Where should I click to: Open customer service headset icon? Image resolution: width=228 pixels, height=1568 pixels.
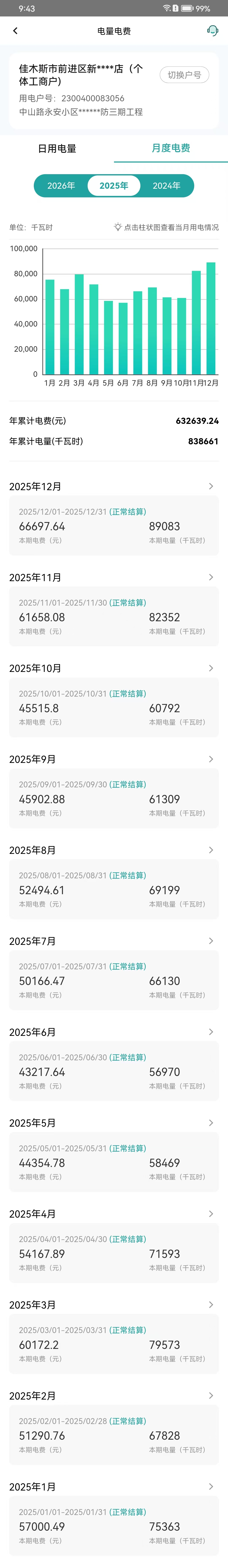pos(212,30)
